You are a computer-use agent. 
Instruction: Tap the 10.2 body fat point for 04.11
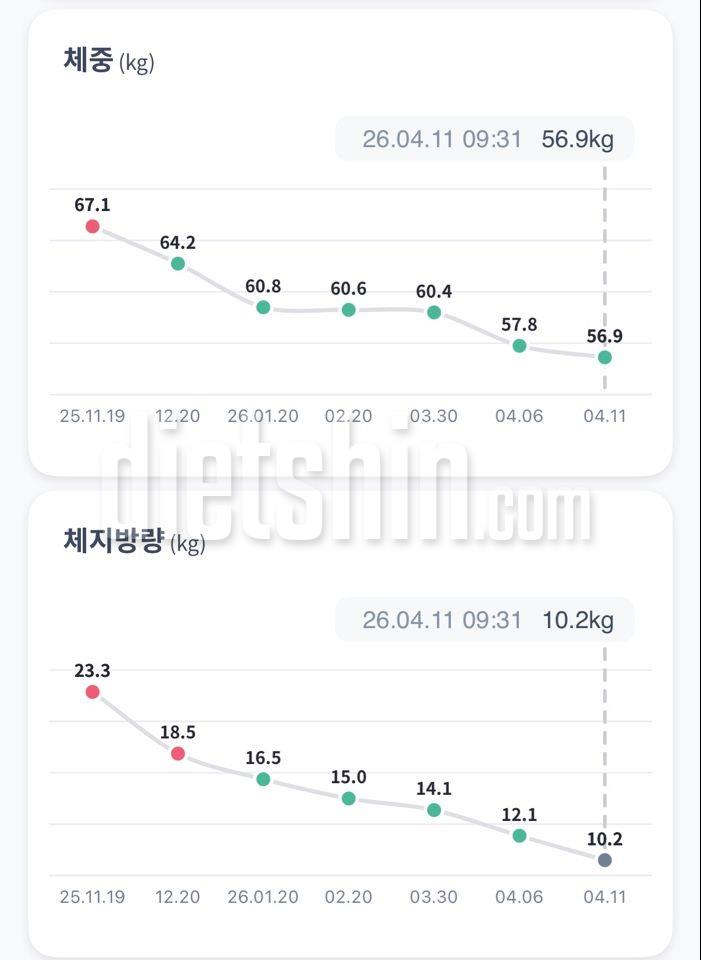(x=604, y=860)
